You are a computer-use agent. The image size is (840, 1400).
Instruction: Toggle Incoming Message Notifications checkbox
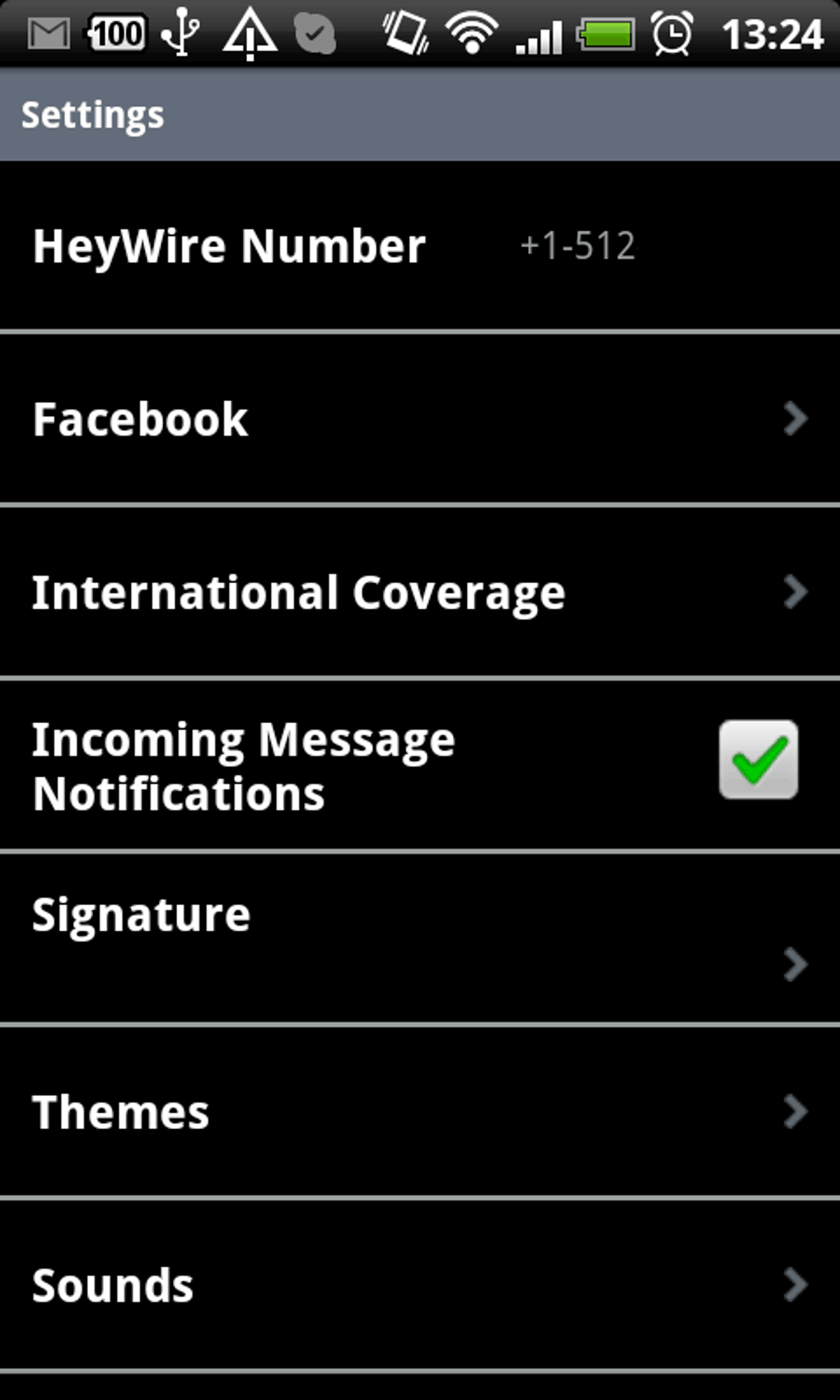[758, 759]
